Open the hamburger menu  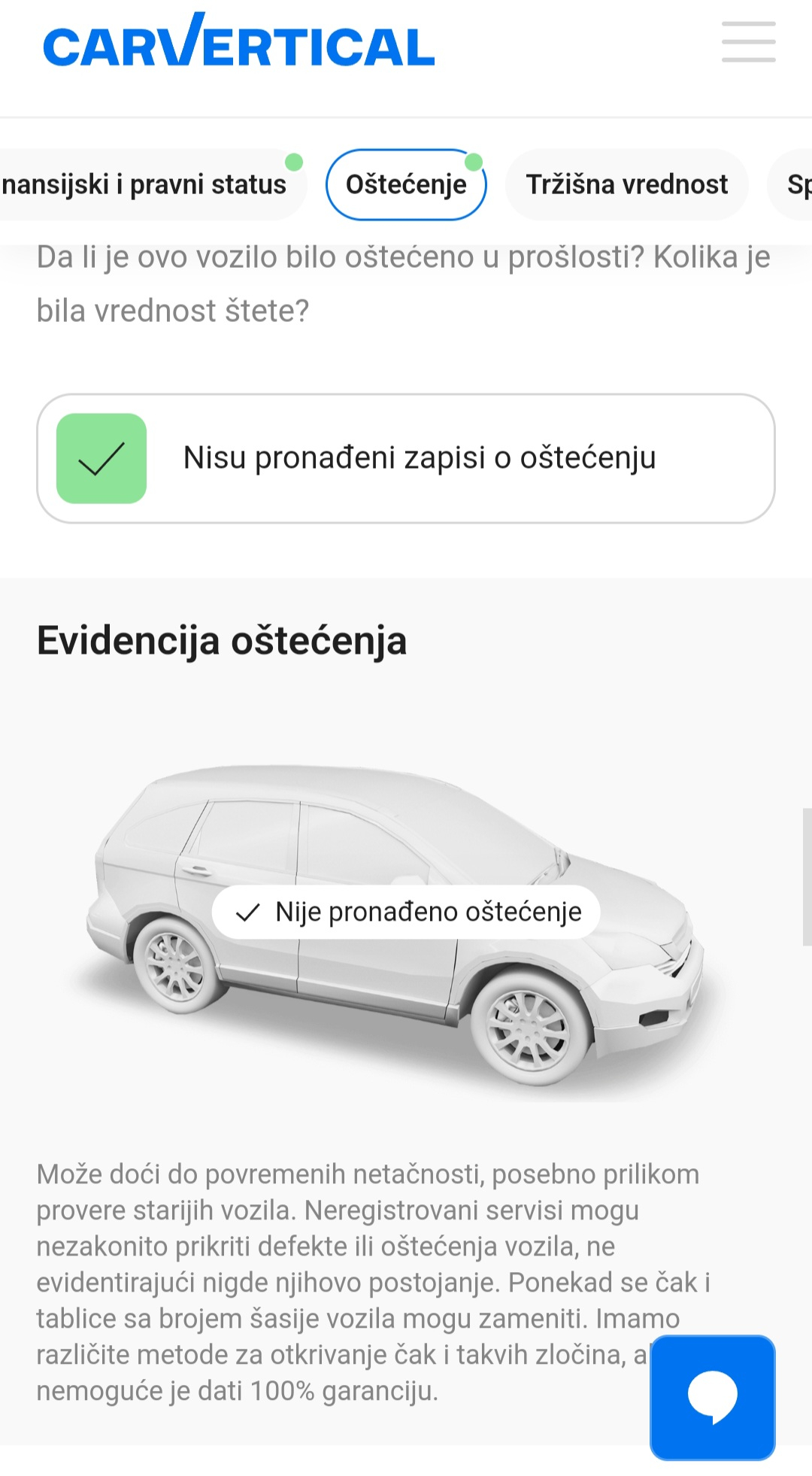(x=748, y=41)
